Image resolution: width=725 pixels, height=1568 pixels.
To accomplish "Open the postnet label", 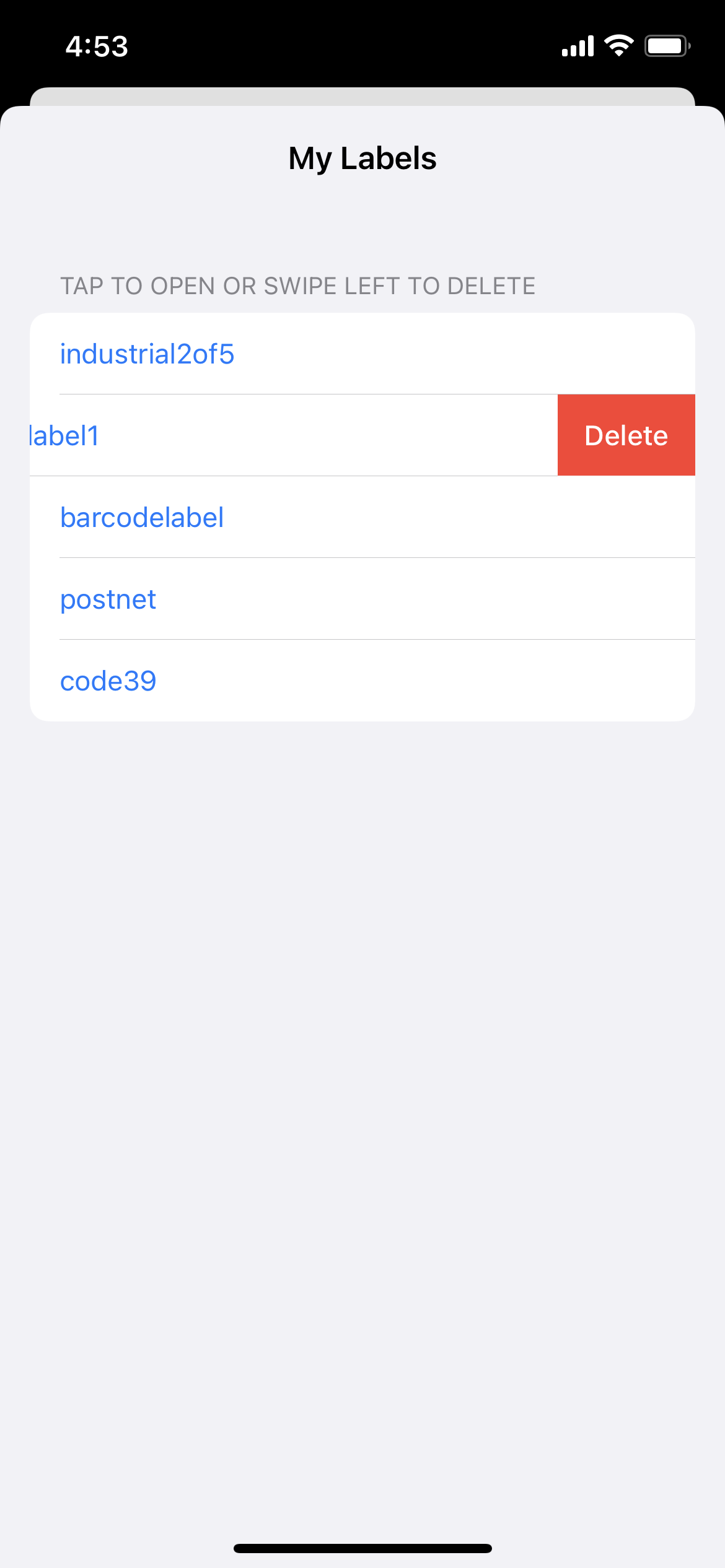I will [362, 599].
